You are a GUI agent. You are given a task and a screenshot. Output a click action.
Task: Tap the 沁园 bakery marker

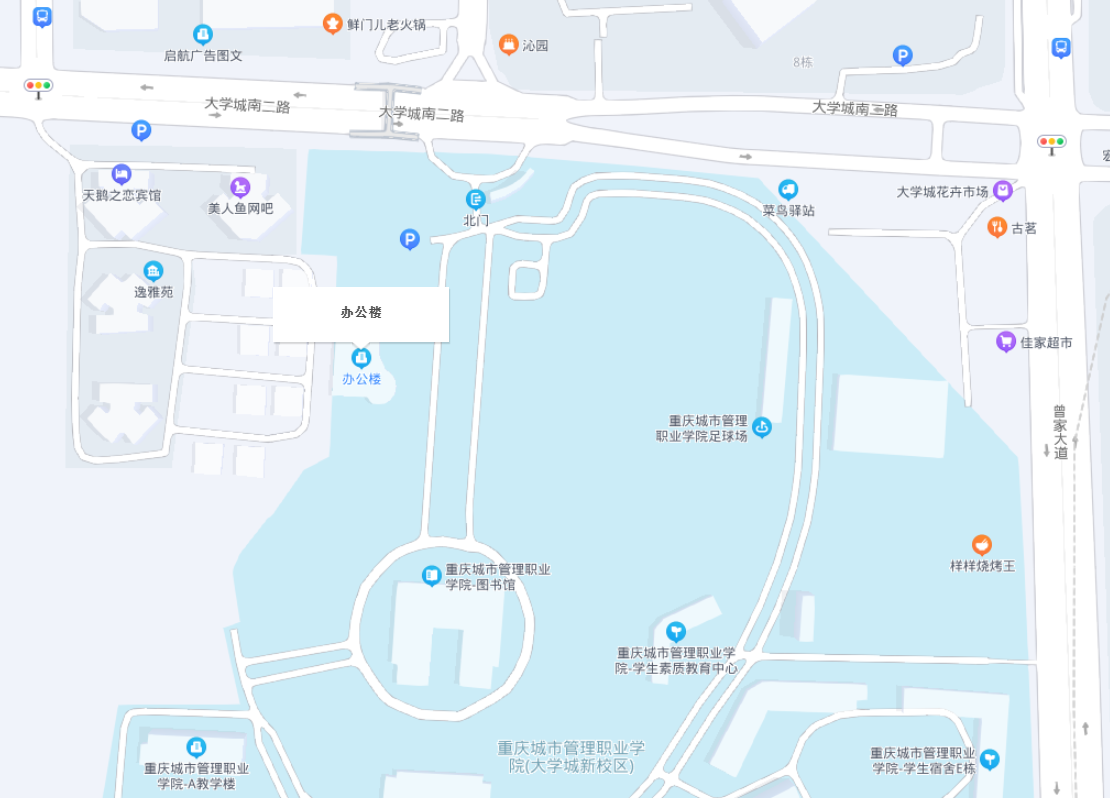pyautogui.click(x=508, y=45)
